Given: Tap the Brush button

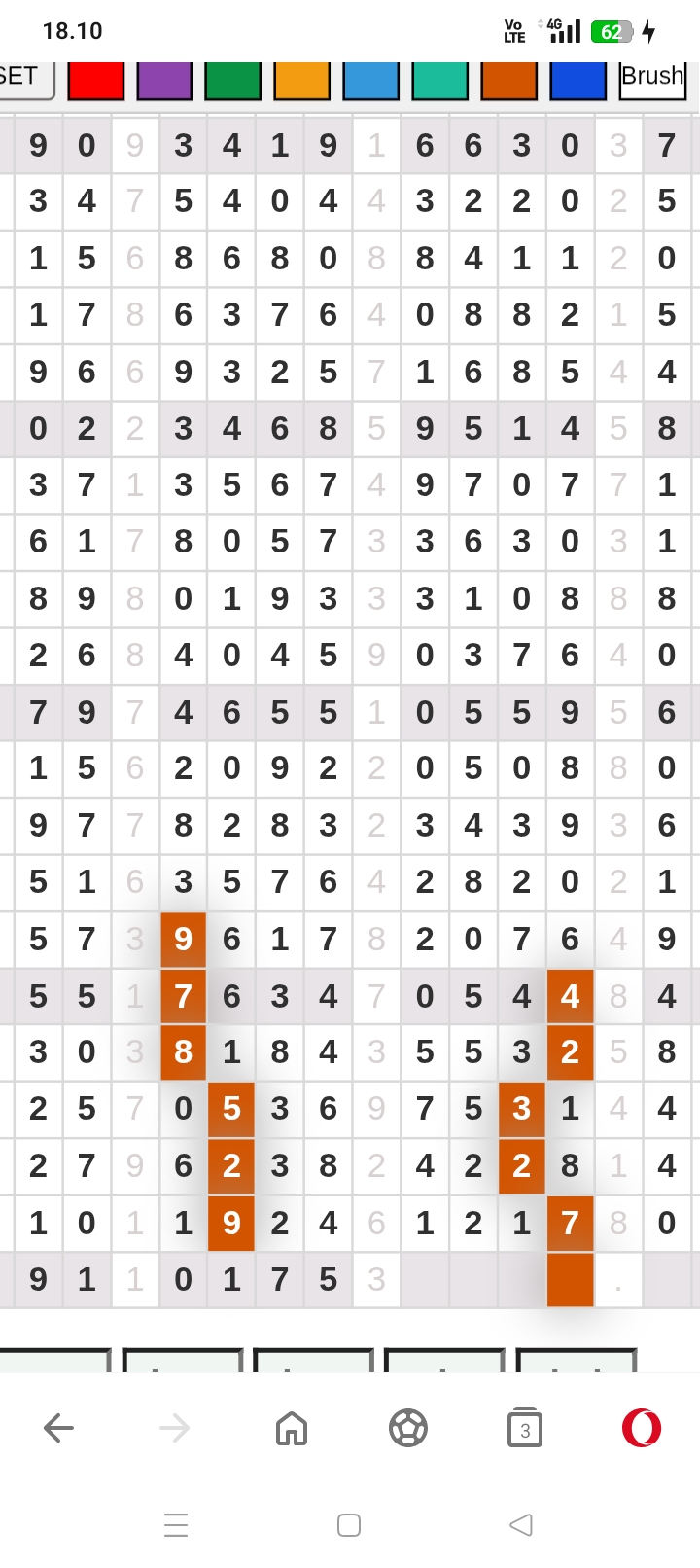Looking at the screenshot, I should 652,79.
